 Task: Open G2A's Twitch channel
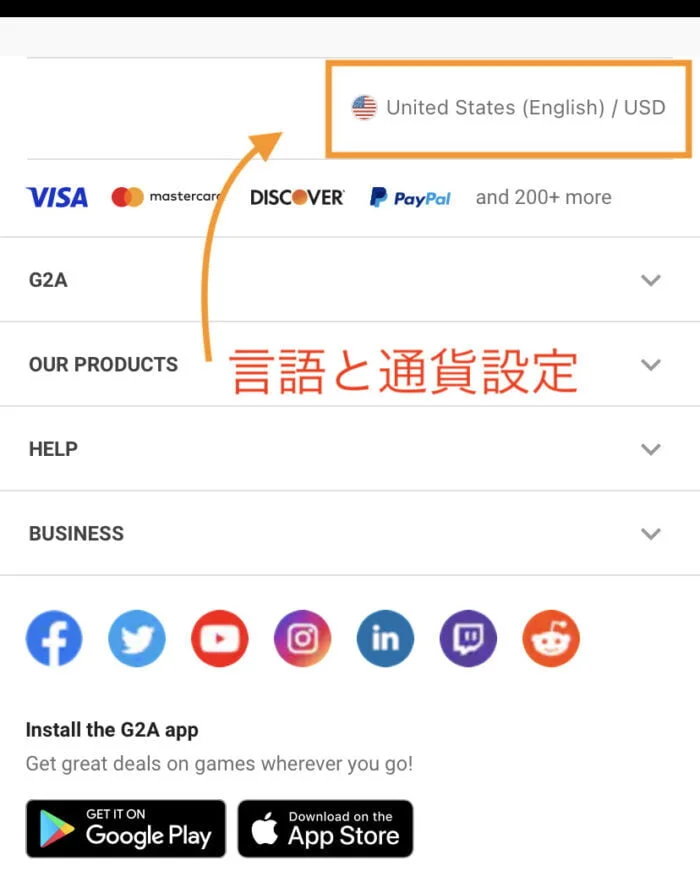click(x=468, y=639)
